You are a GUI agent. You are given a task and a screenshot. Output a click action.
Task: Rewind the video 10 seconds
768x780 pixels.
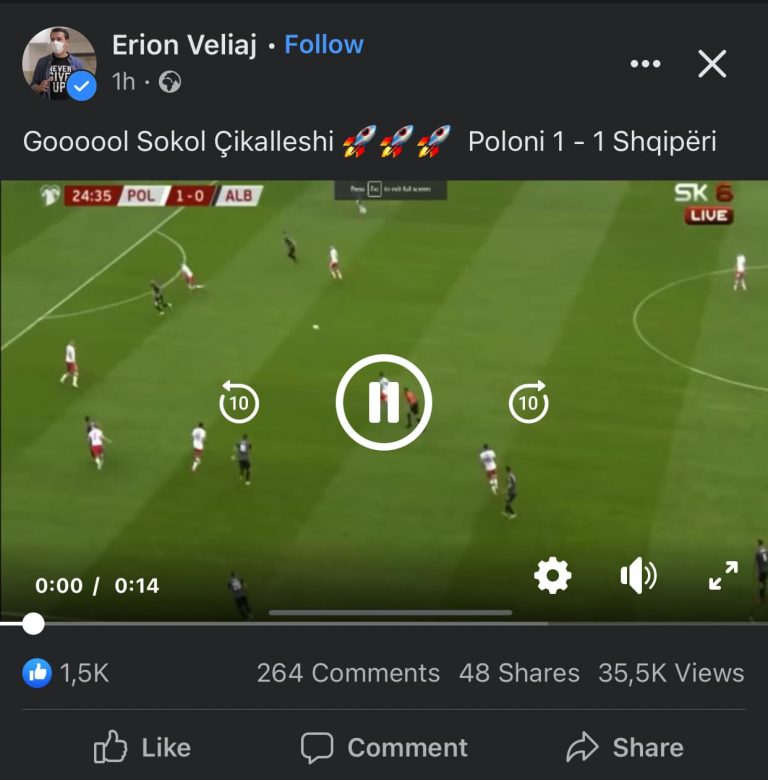[239, 402]
